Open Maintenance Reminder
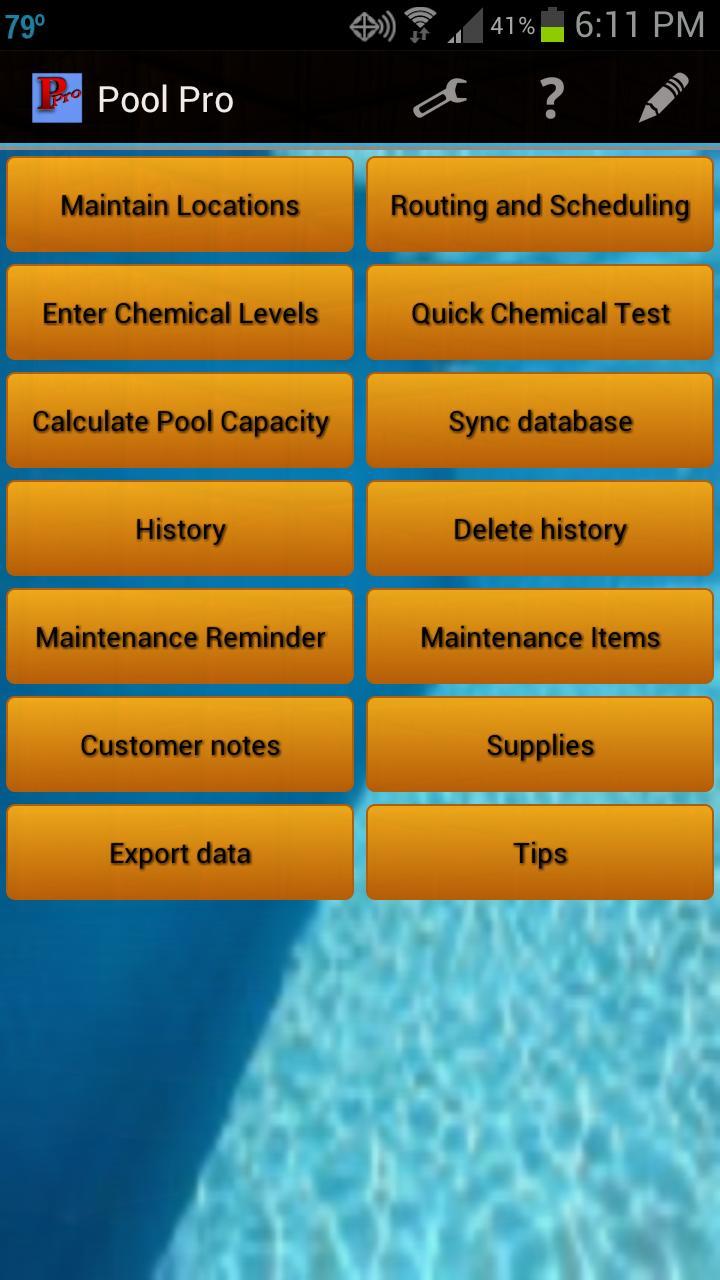Viewport: 720px width, 1280px height. click(x=180, y=637)
